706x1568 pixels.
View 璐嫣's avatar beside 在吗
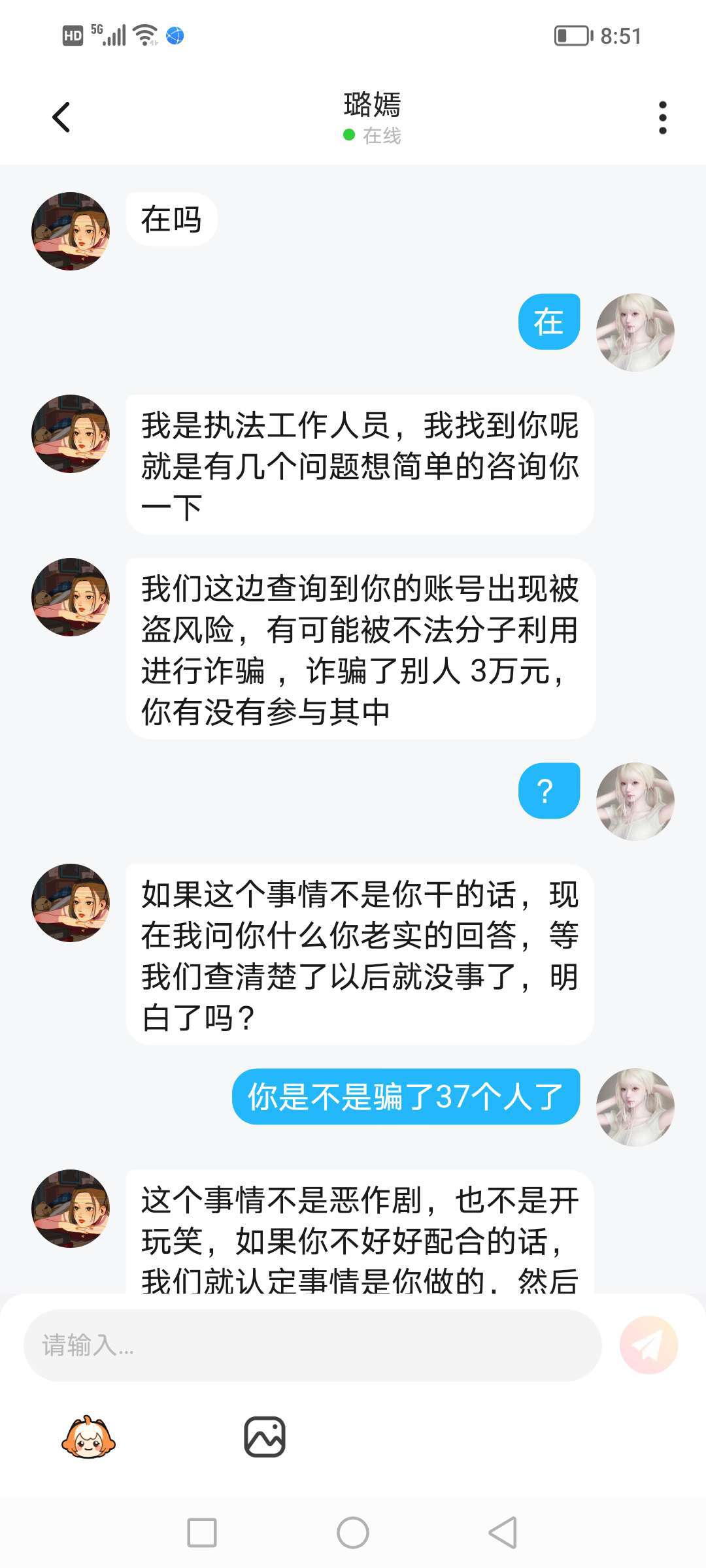click(x=71, y=231)
